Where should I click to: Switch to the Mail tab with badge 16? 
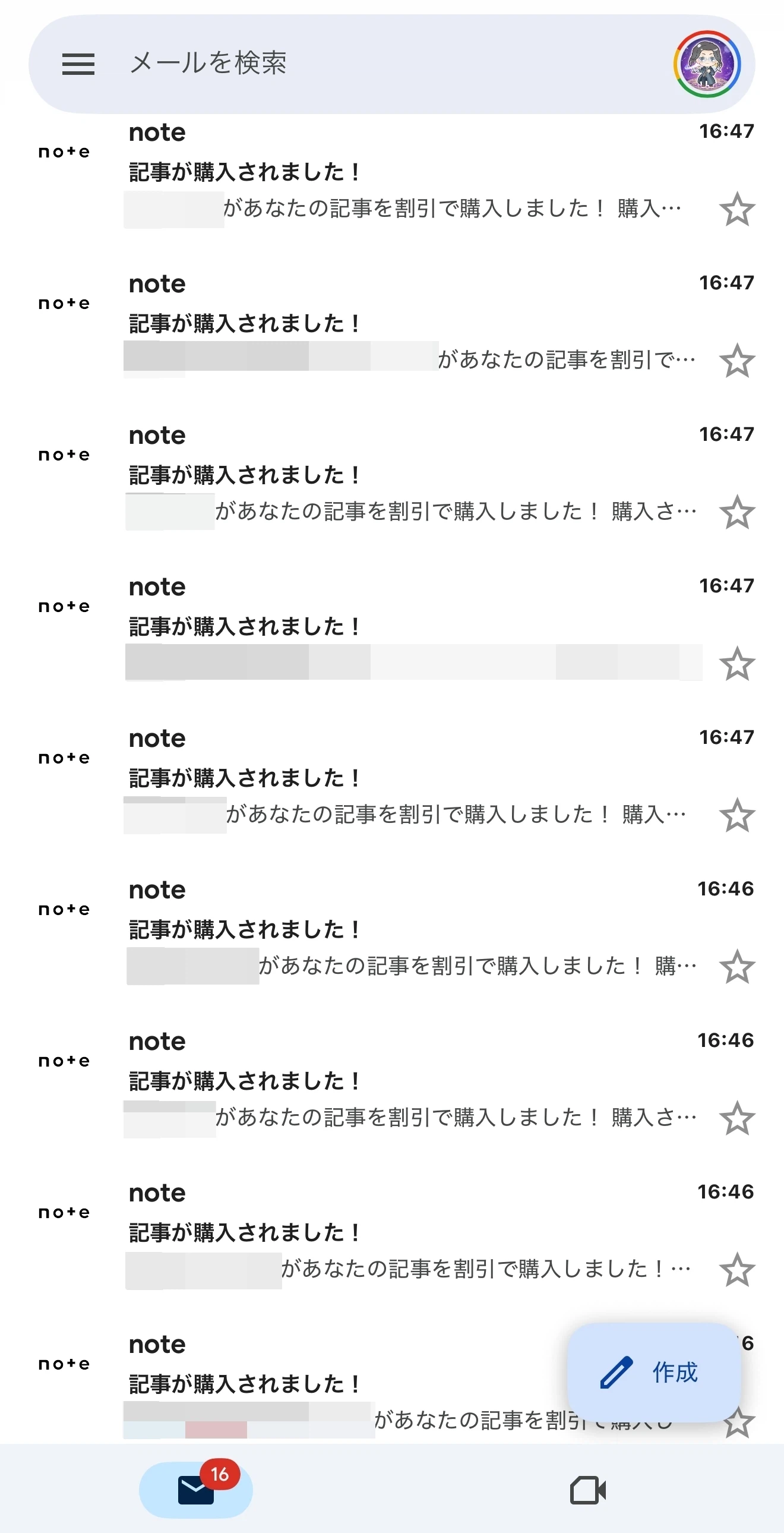[x=195, y=1490]
